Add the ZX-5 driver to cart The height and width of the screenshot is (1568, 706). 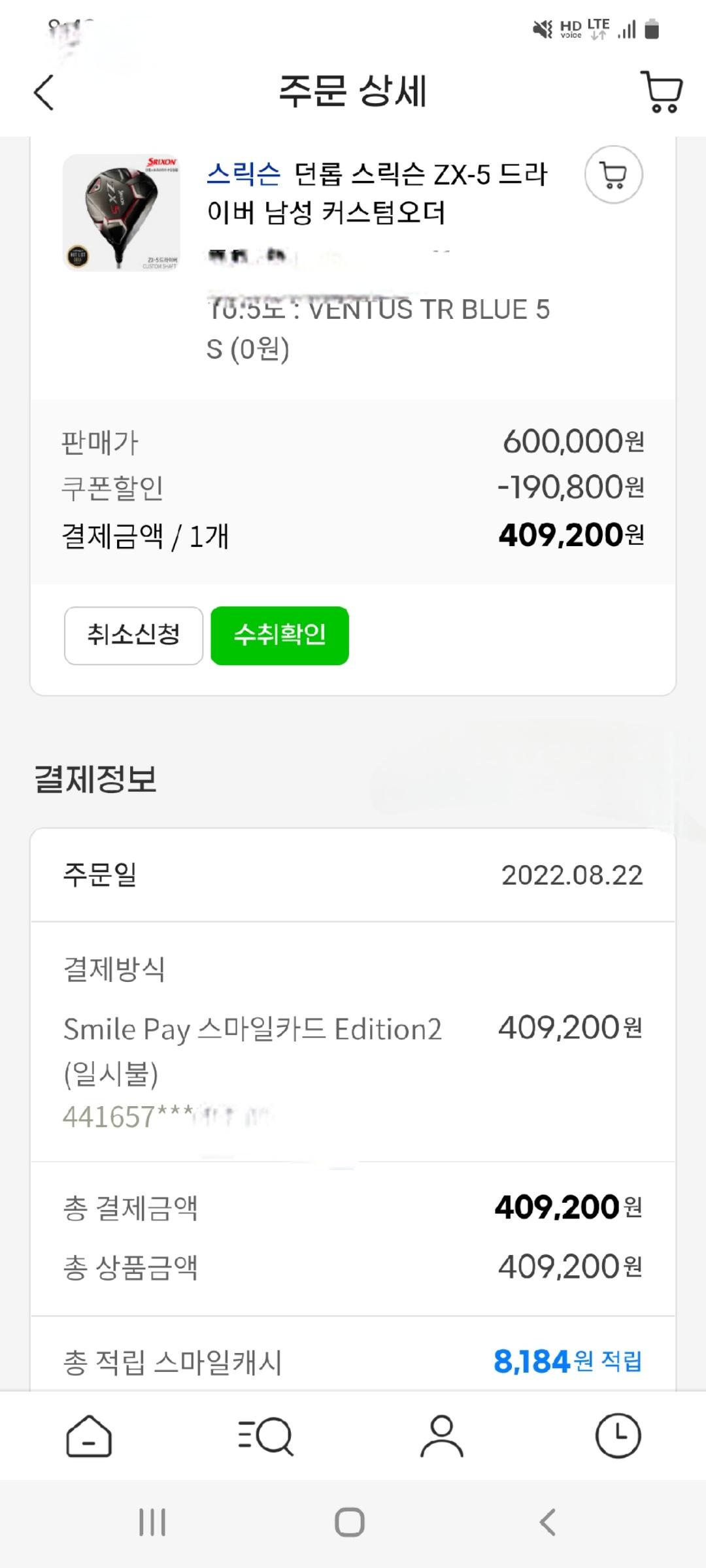613,174
